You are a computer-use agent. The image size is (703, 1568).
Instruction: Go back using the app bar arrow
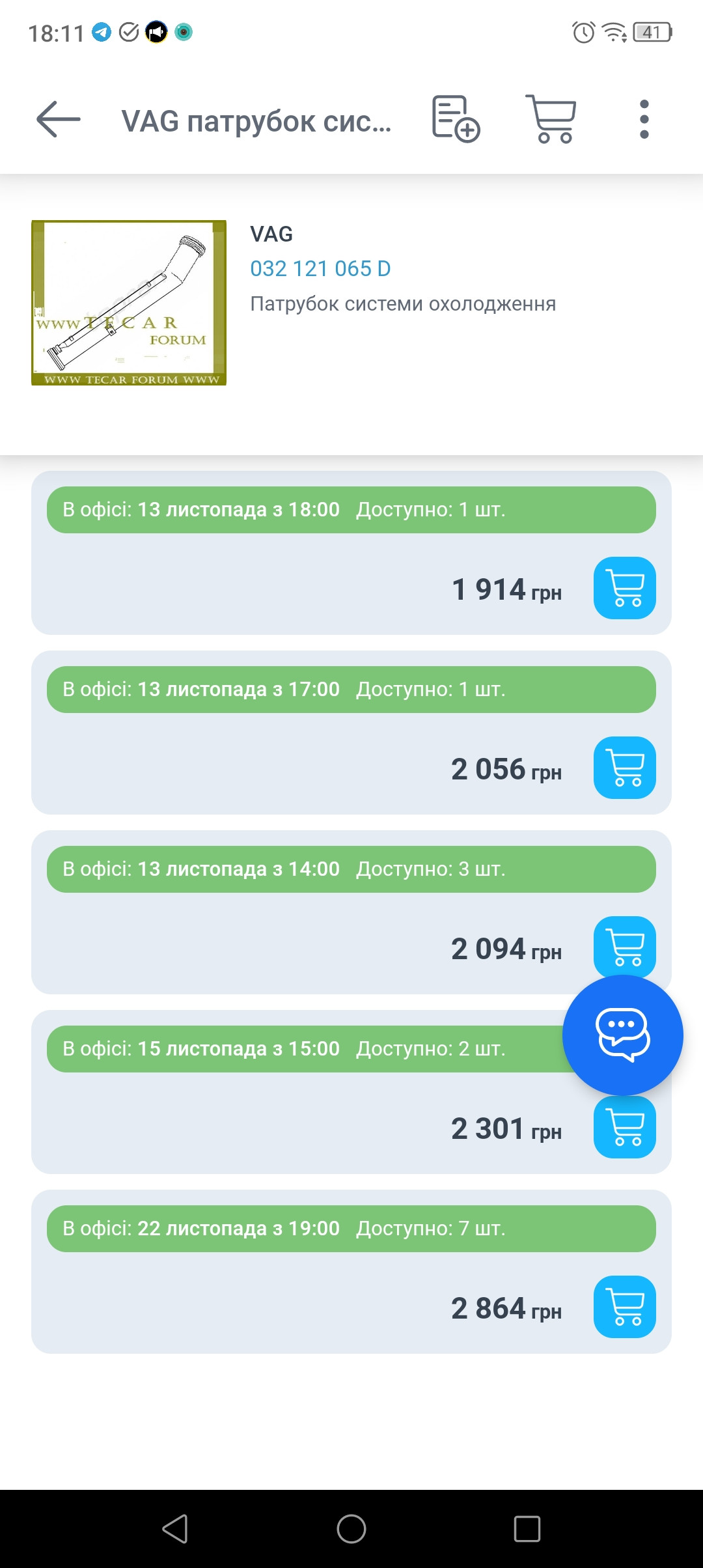(59, 119)
